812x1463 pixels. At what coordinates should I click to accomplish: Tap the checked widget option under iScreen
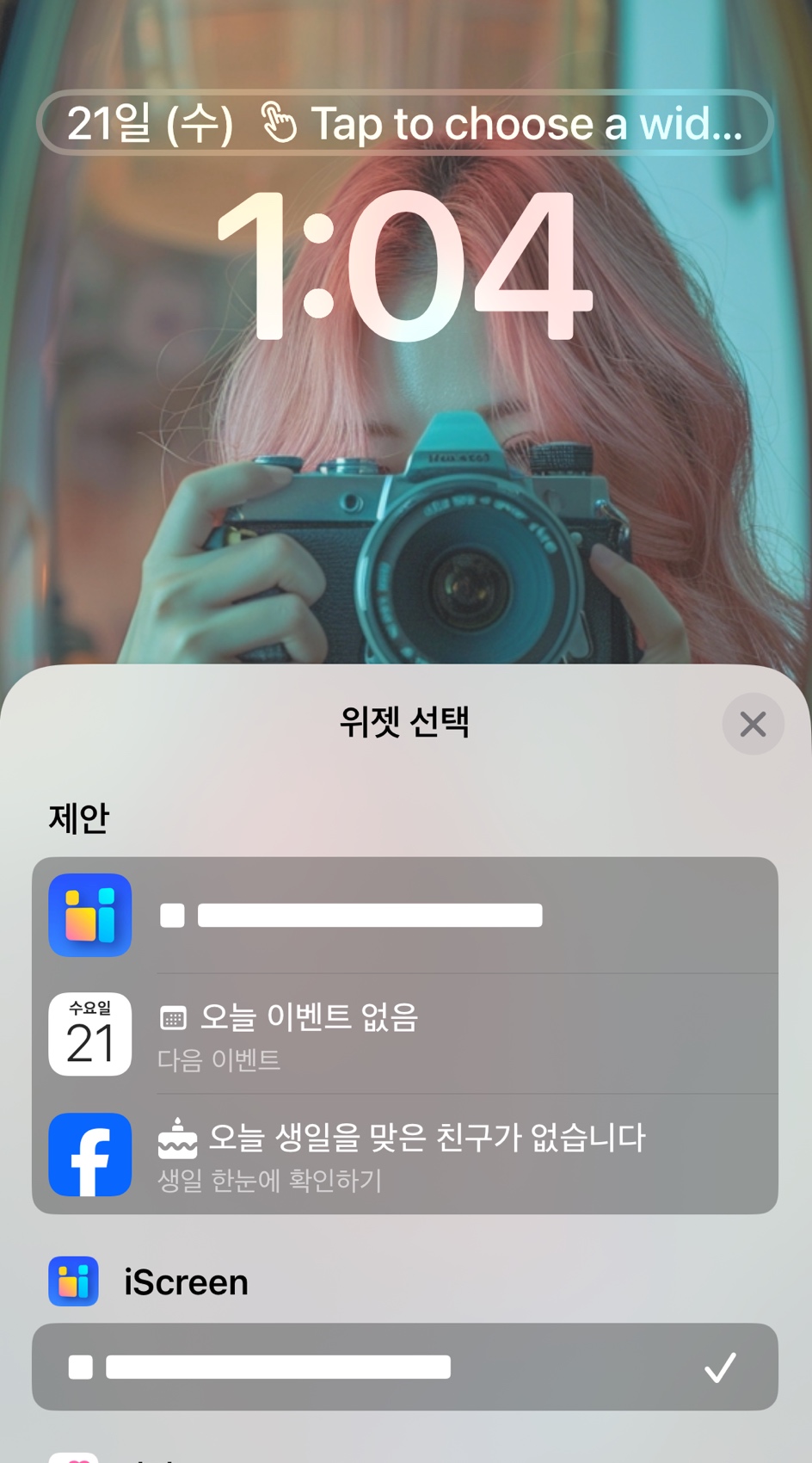tap(404, 1367)
